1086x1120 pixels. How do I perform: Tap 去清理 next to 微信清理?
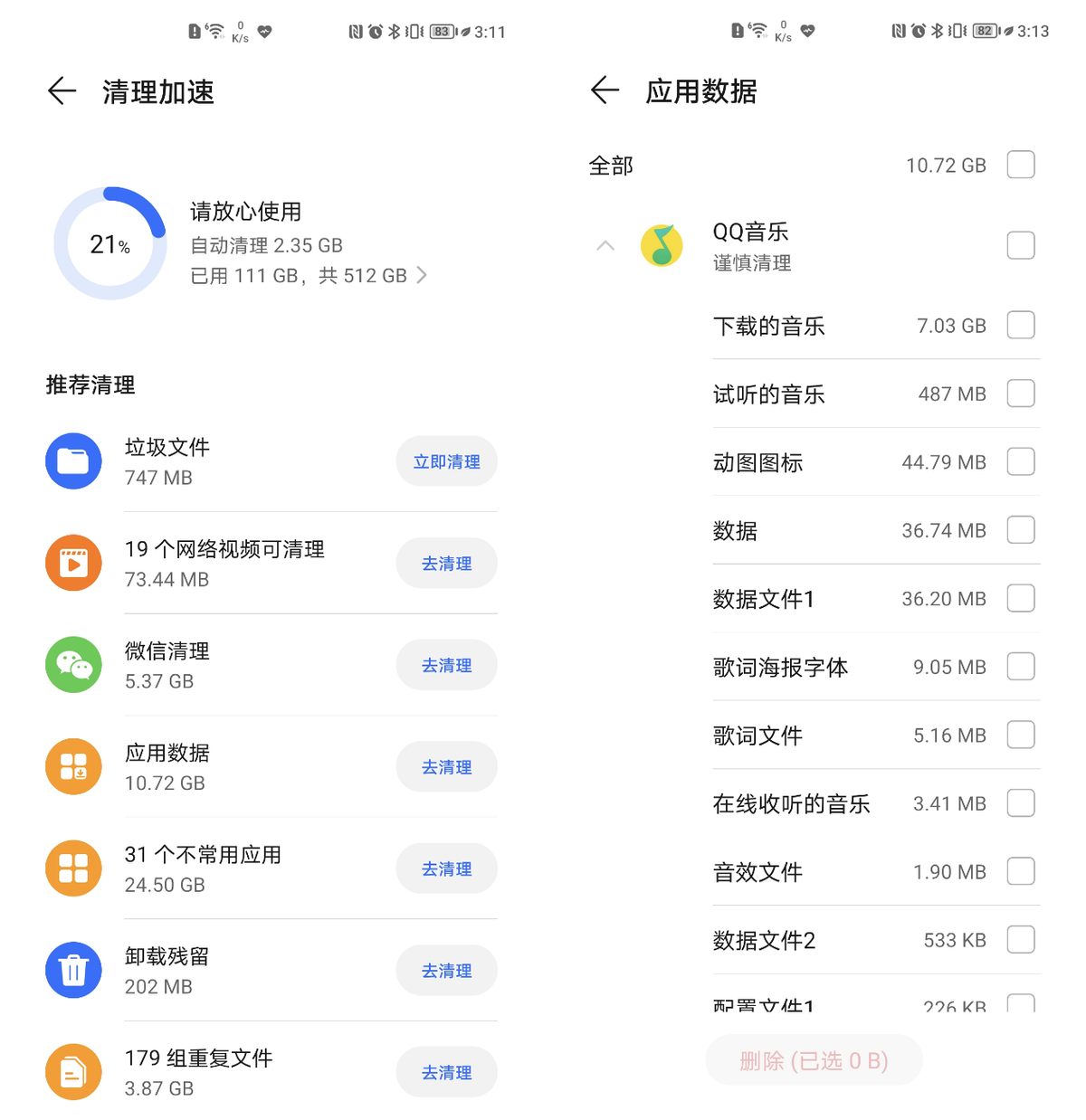click(446, 665)
